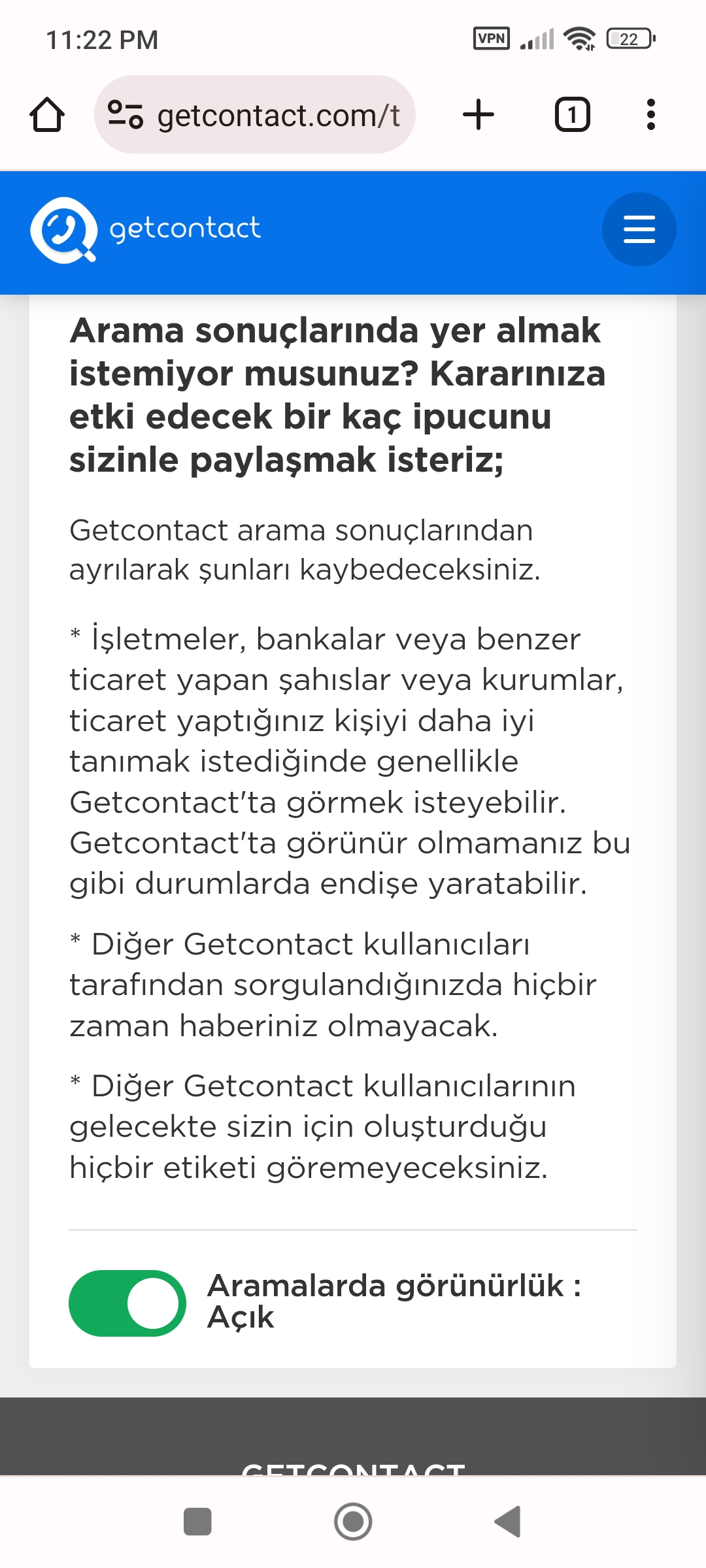Turn off Aramalarda görünürlük toggle
Screen dimensions: 706x1568
pos(127,1303)
